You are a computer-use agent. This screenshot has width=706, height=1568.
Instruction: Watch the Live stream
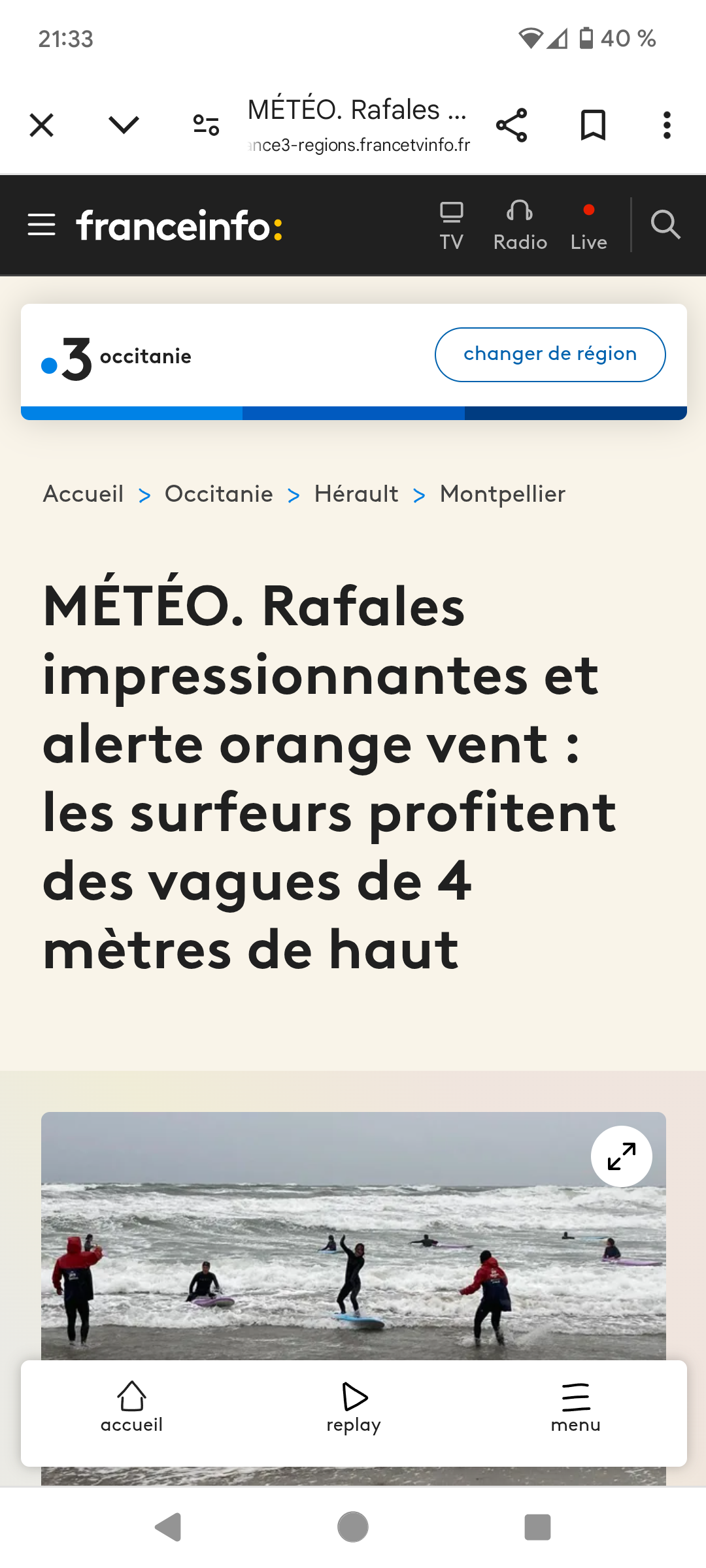(x=588, y=226)
